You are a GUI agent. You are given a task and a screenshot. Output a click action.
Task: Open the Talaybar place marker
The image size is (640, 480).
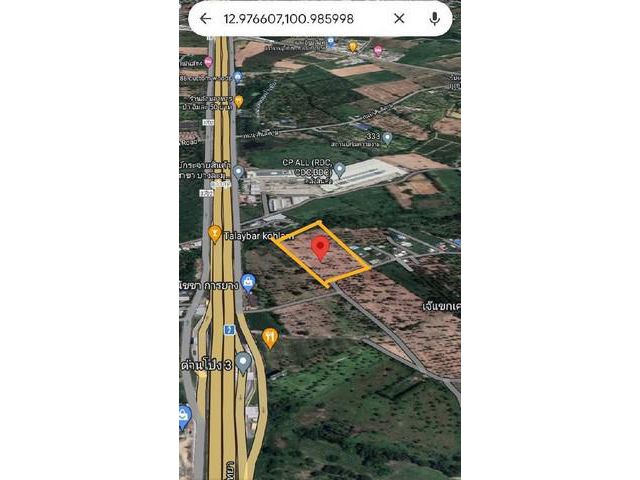pos(214,233)
